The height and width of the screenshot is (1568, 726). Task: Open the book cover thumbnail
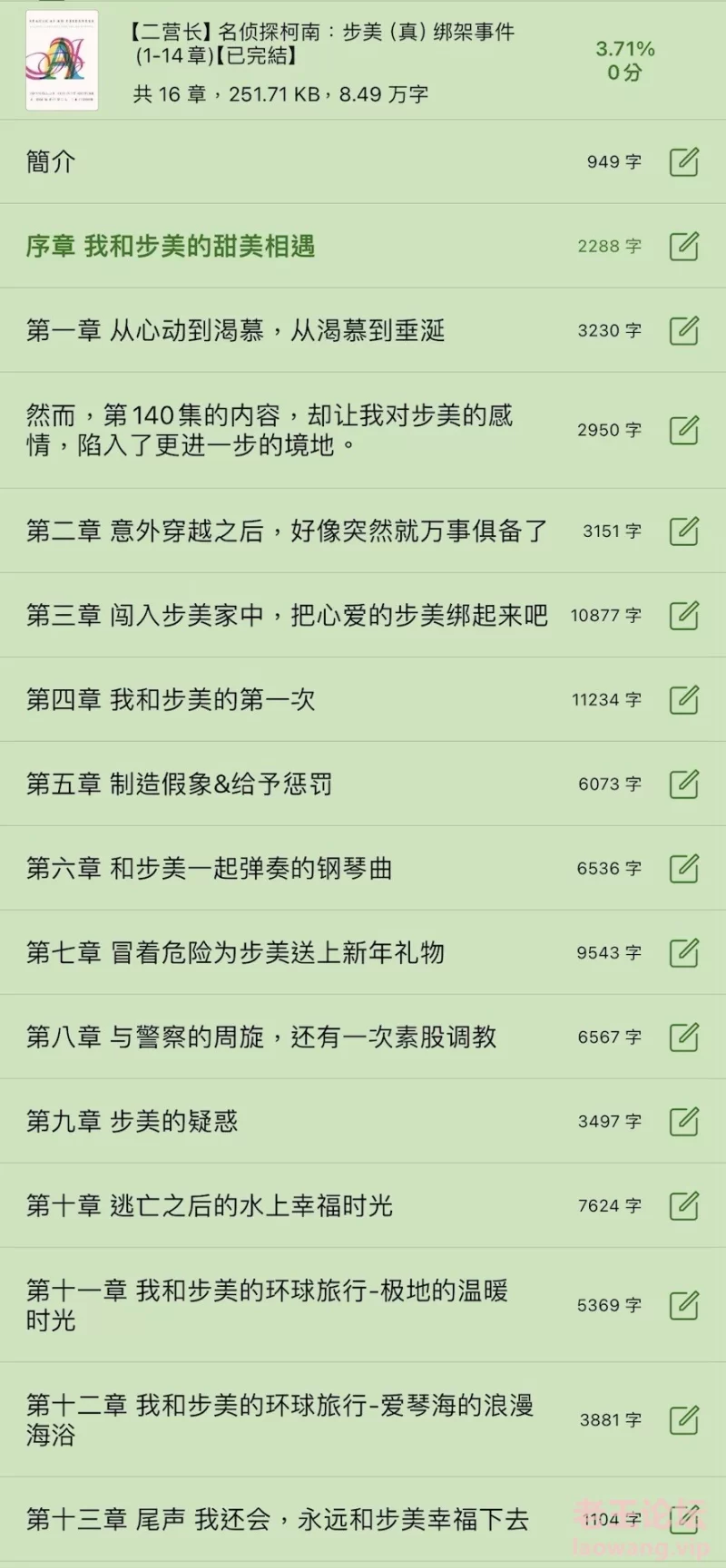tap(62, 61)
